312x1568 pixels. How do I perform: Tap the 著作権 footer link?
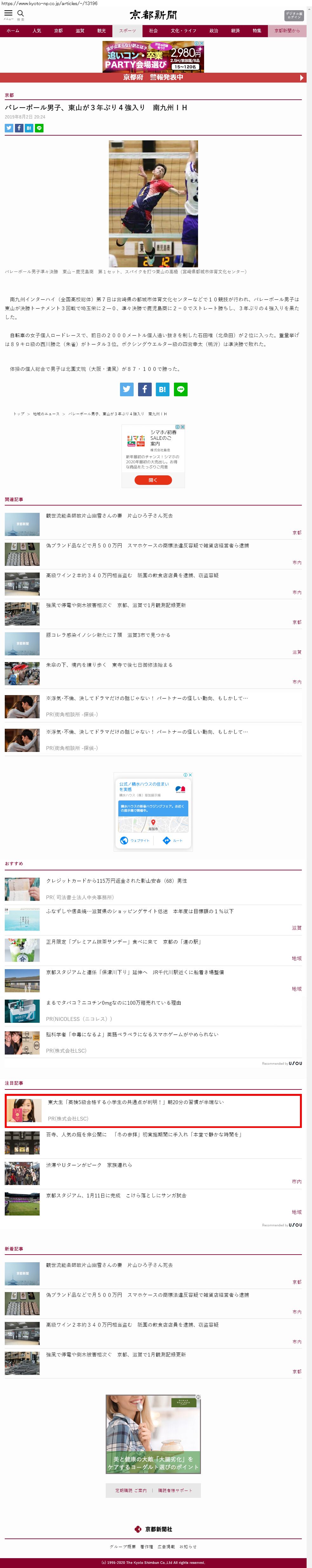coord(147,1546)
